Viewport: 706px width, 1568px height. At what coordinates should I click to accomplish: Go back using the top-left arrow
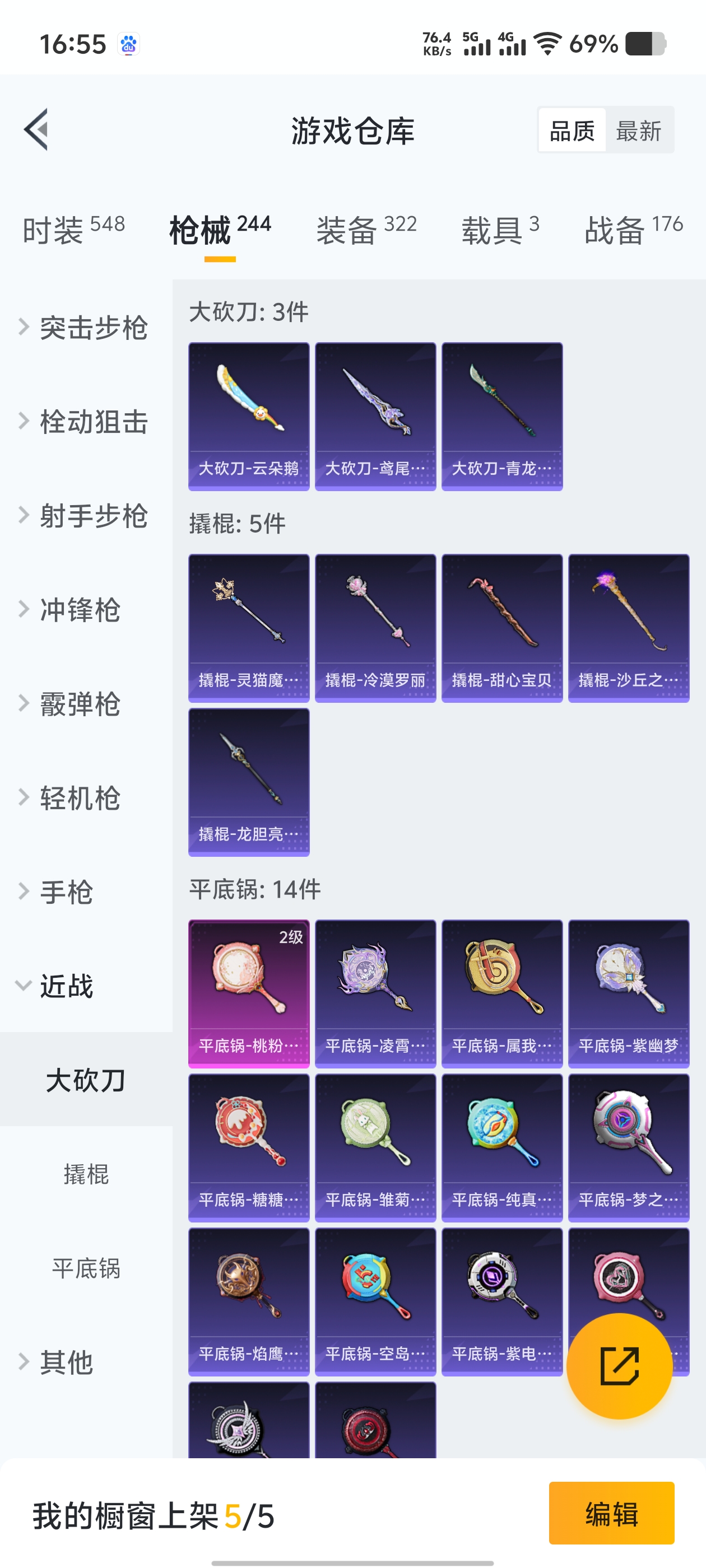[x=36, y=130]
